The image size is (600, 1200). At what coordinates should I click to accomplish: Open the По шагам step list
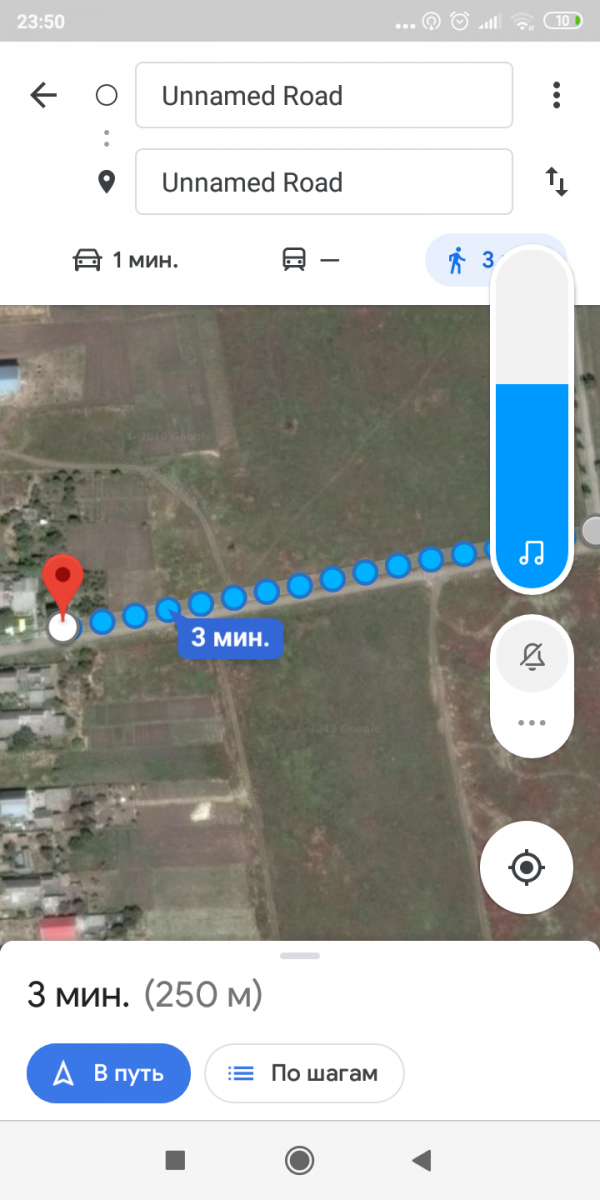(x=304, y=1074)
